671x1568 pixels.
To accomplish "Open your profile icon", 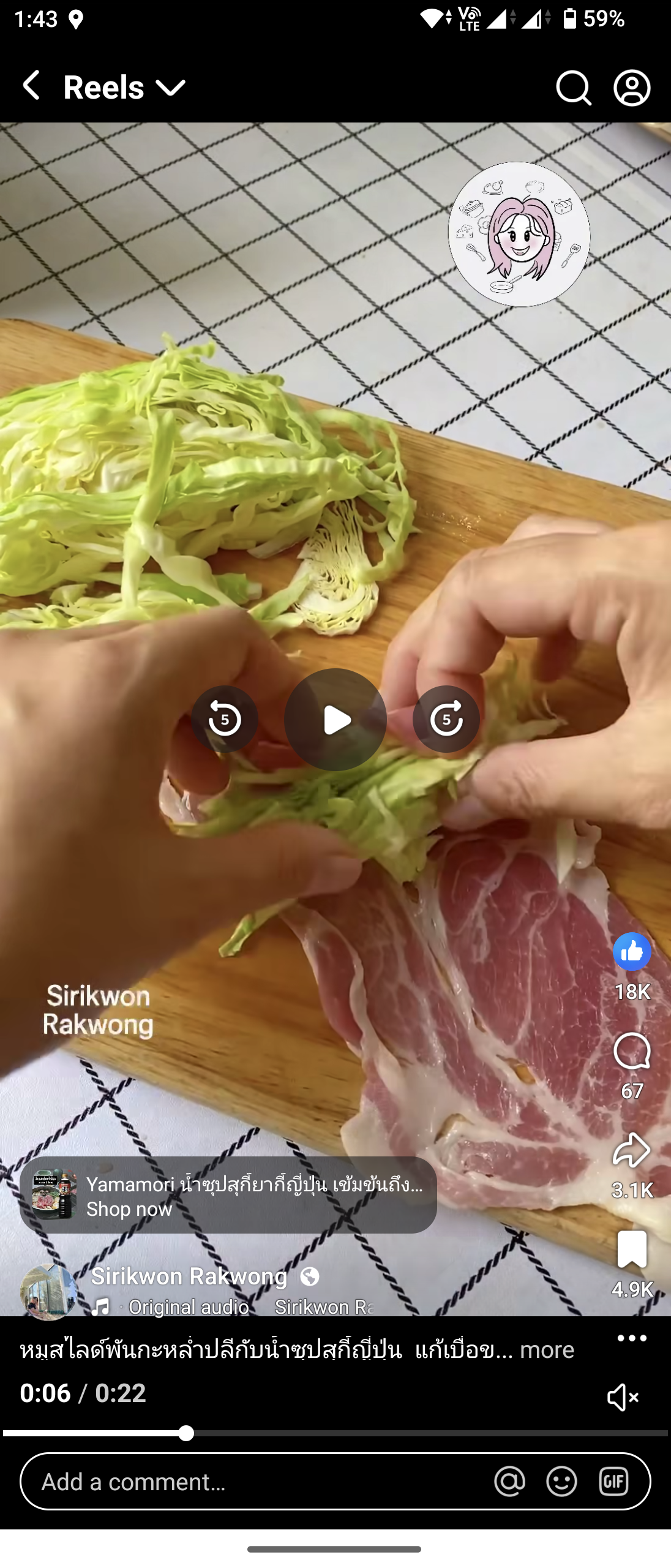I will (x=632, y=88).
